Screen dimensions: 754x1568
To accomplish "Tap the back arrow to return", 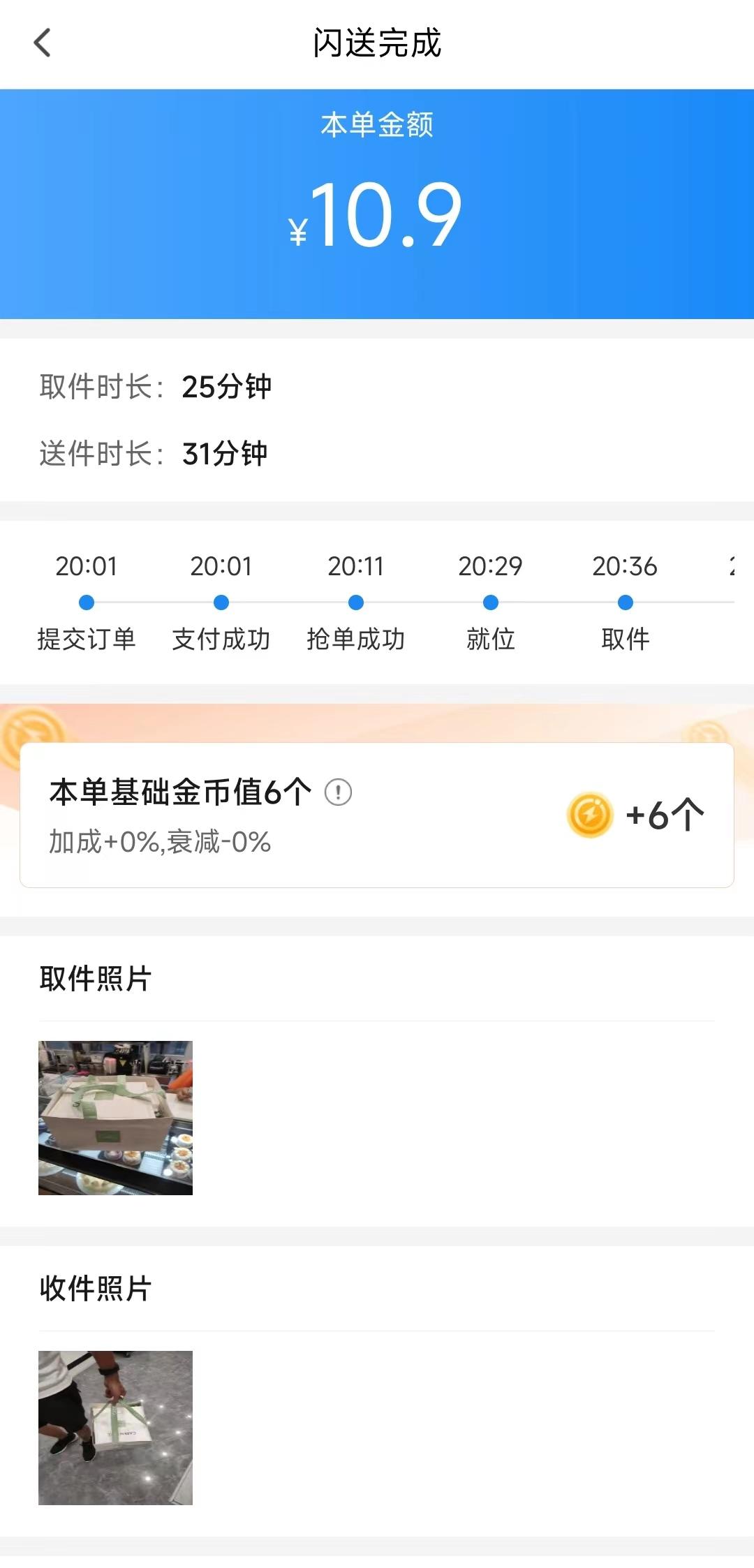I will (43, 43).
